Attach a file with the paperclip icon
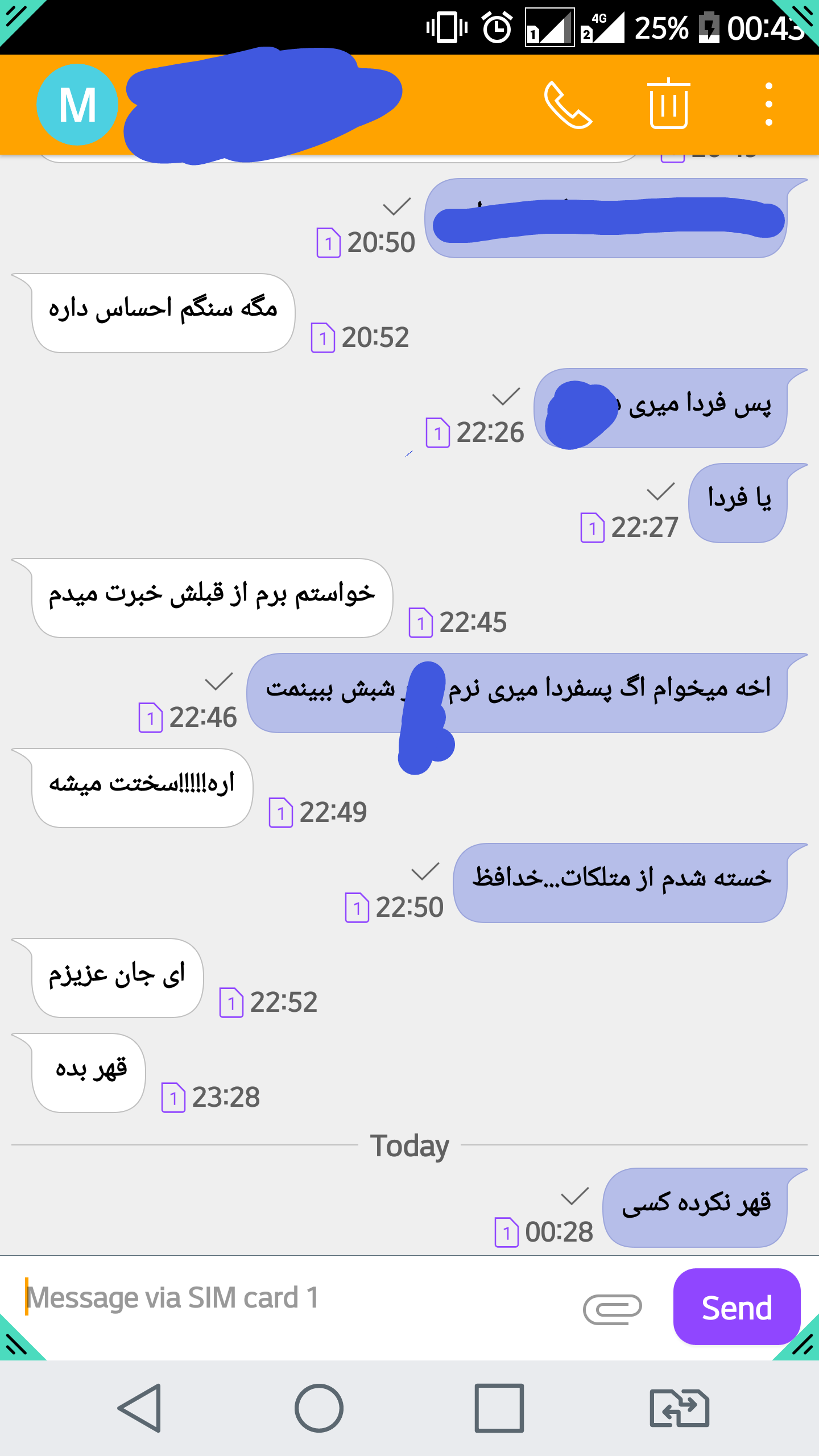 coord(613,1309)
